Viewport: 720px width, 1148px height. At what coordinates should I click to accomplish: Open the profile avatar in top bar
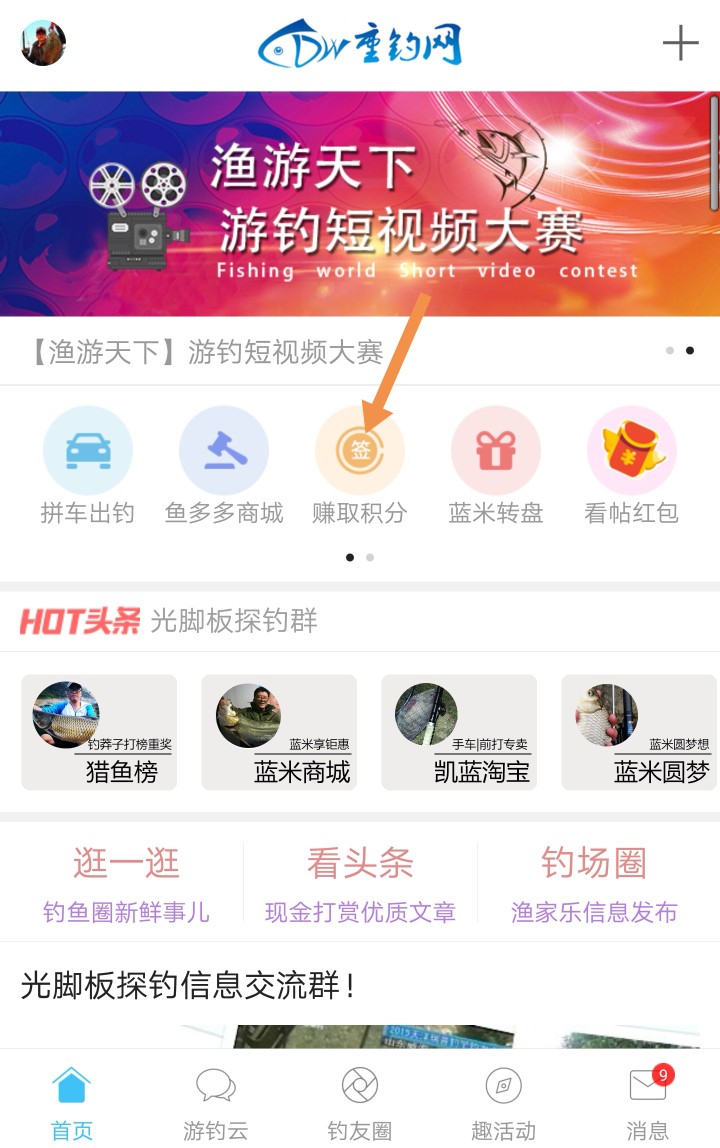coord(43,43)
